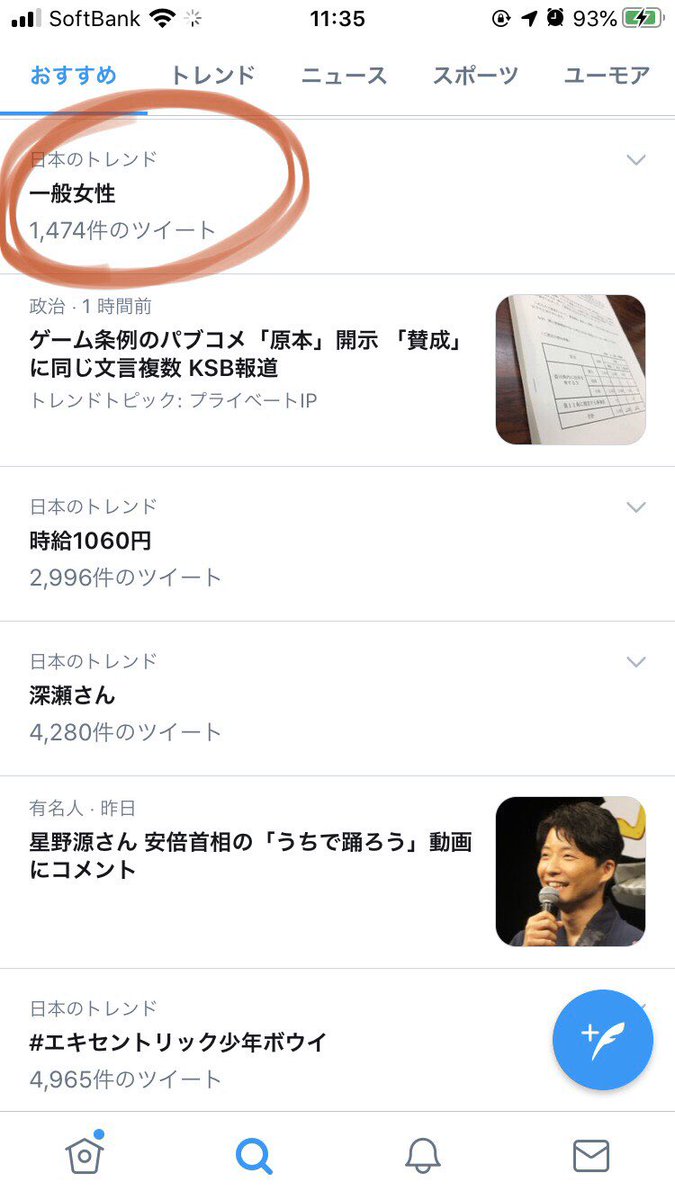Expand the chevron beside 時給1060円

point(636,507)
